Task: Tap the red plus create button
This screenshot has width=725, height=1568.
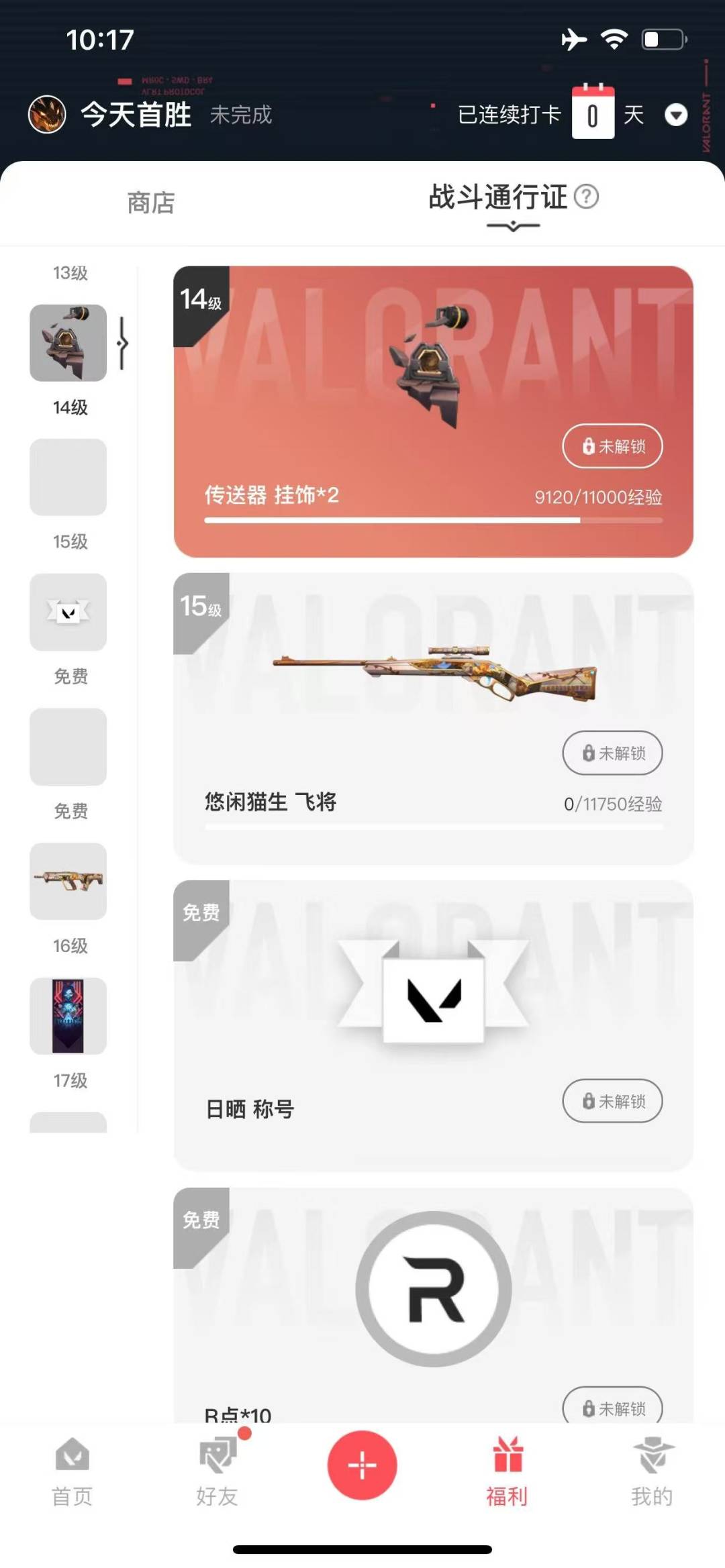Action: pyautogui.click(x=362, y=1465)
